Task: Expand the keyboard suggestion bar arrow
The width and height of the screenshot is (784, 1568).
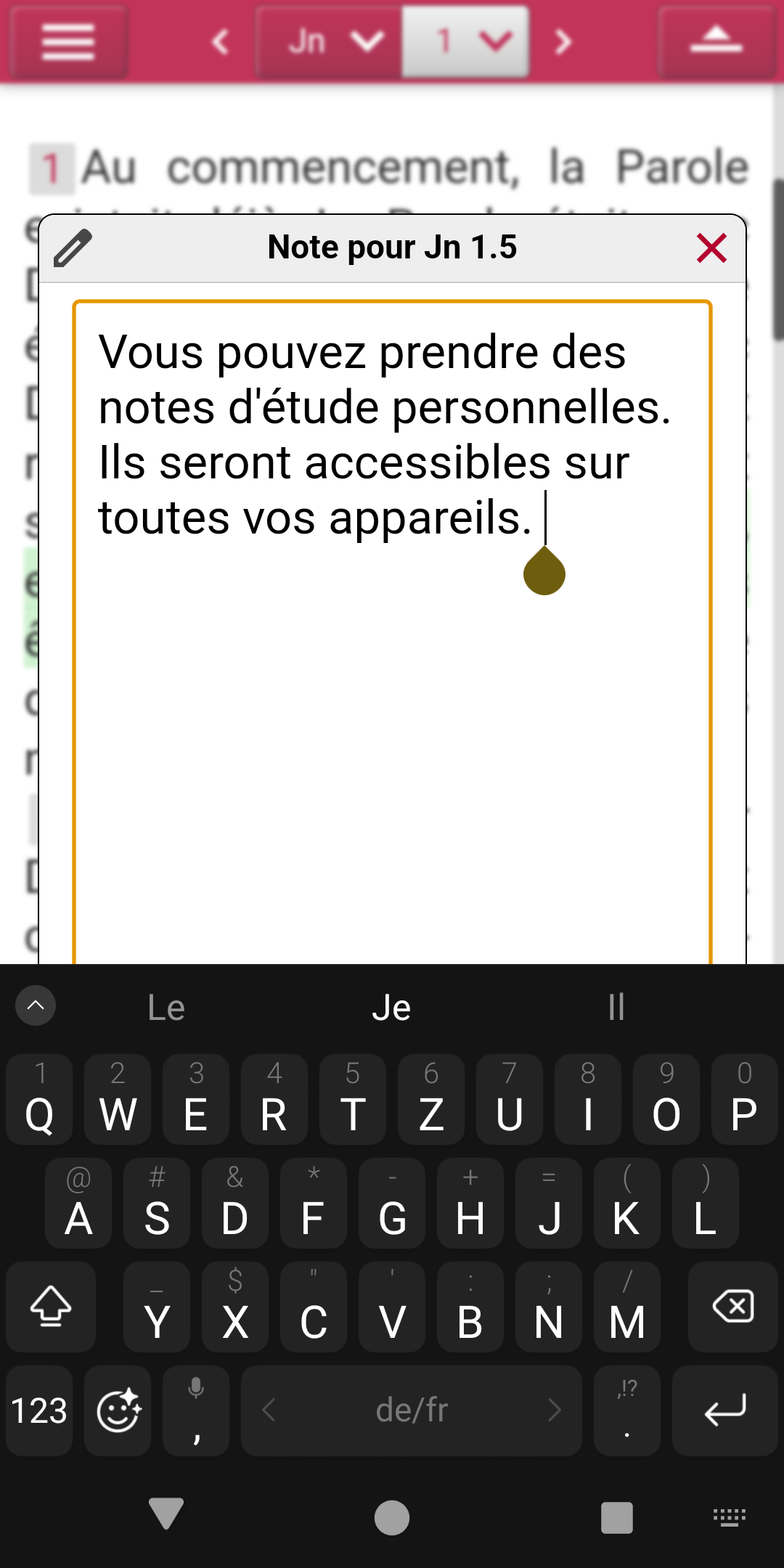Action: [36, 1005]
